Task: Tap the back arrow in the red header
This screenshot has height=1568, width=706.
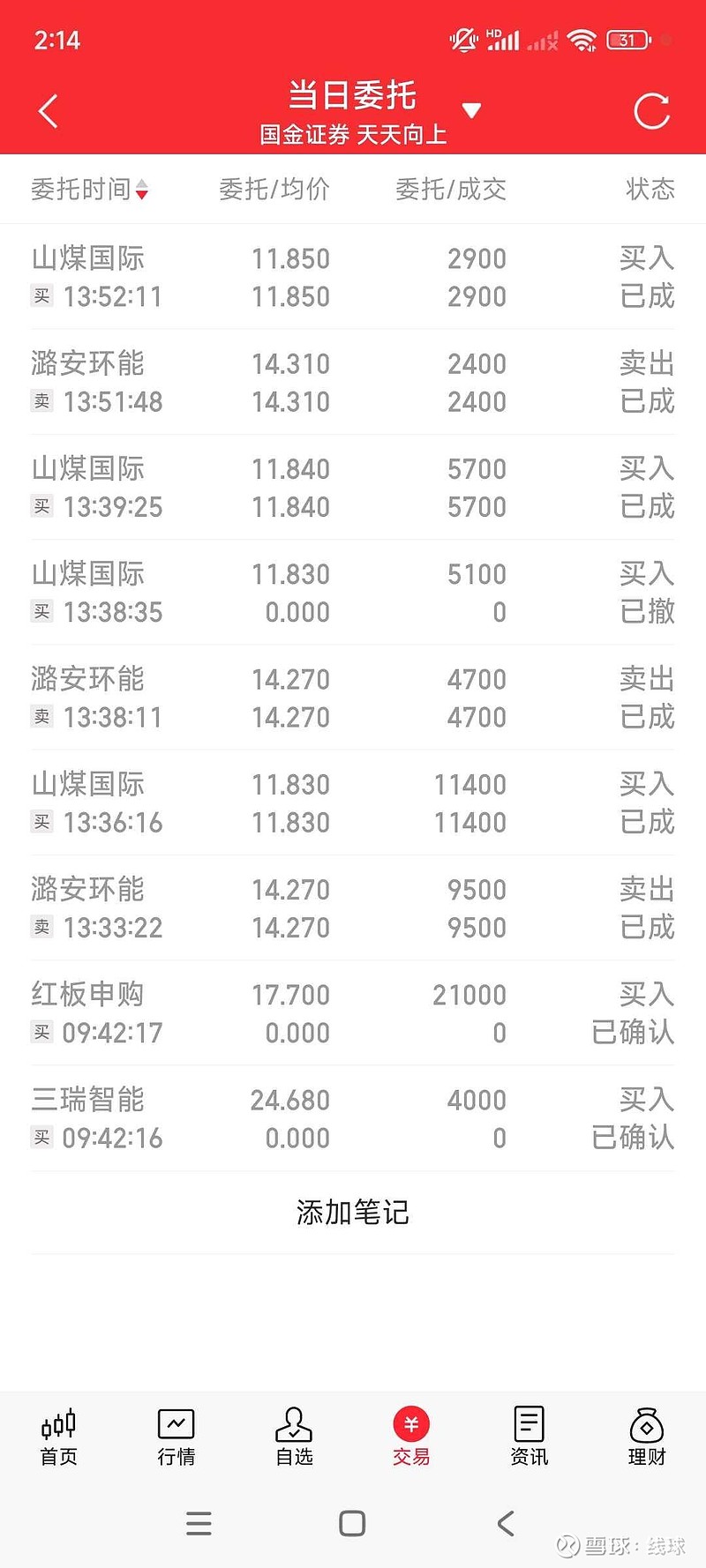Action: click(47, 110)
